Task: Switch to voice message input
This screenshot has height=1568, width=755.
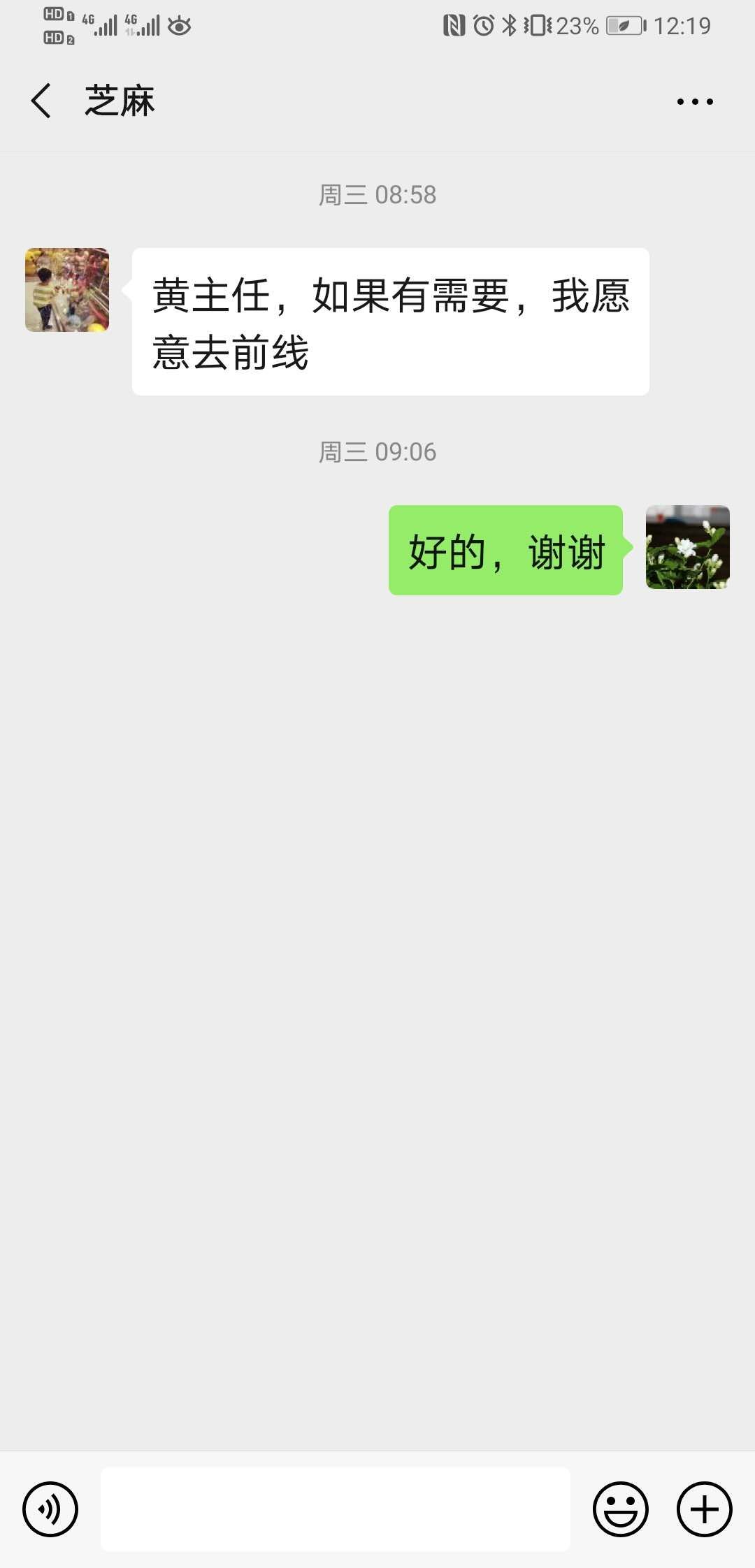Action: (x=50, y=1509)
